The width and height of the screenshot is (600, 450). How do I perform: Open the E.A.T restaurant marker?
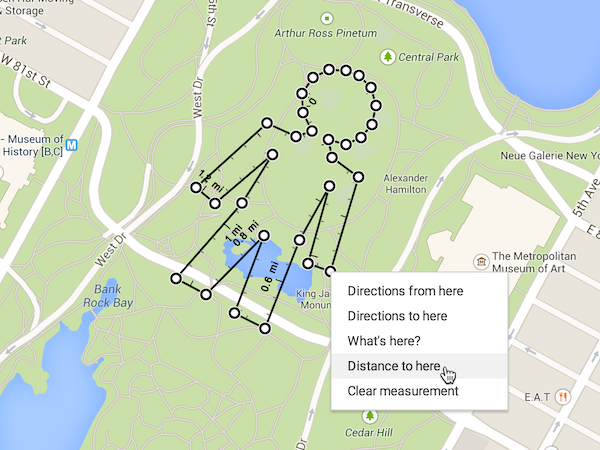565,395
